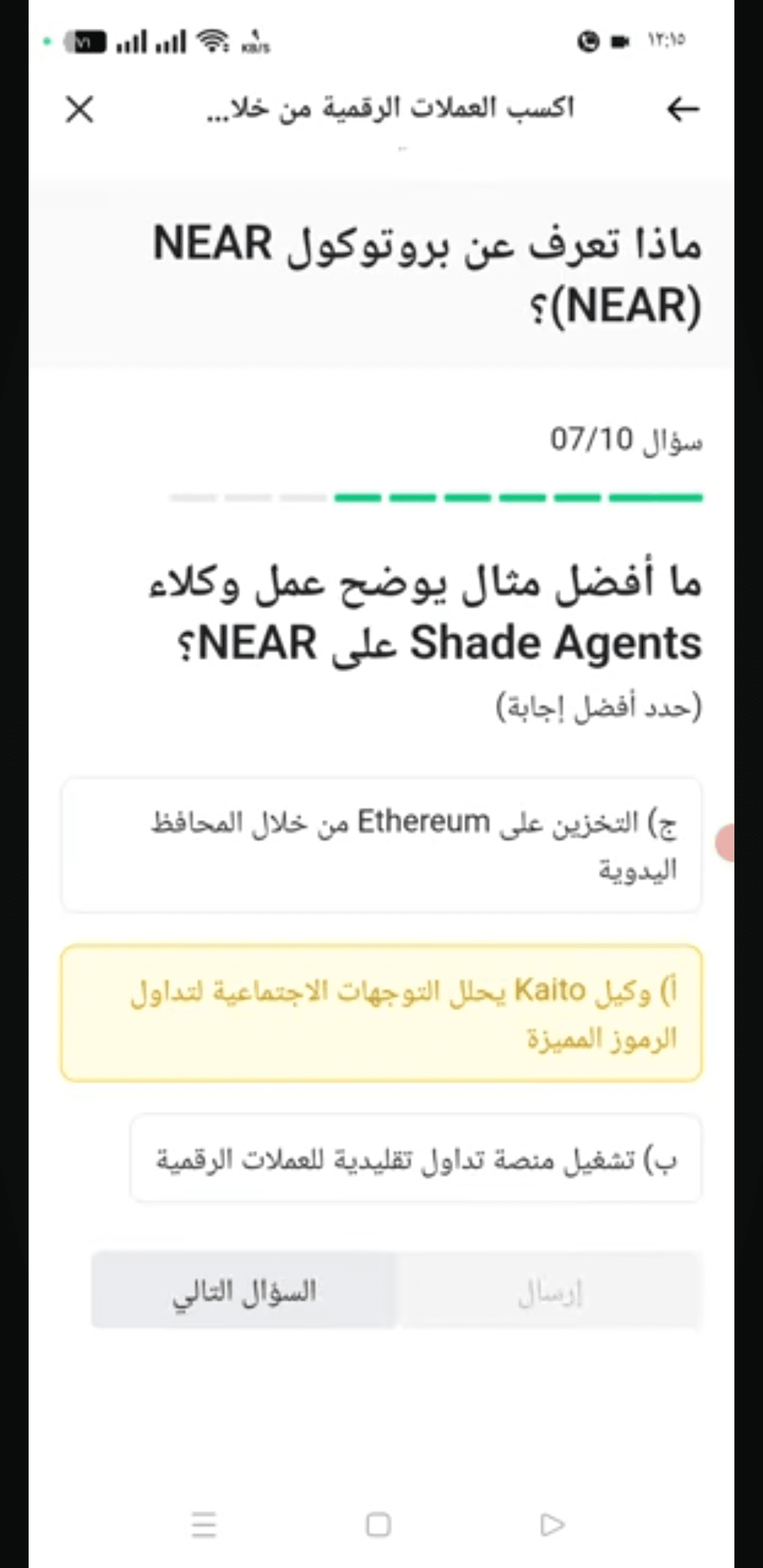The image size is (763, 1568).
Task: Open recent apps from navigation bar
Action: tap(204, 1525)
